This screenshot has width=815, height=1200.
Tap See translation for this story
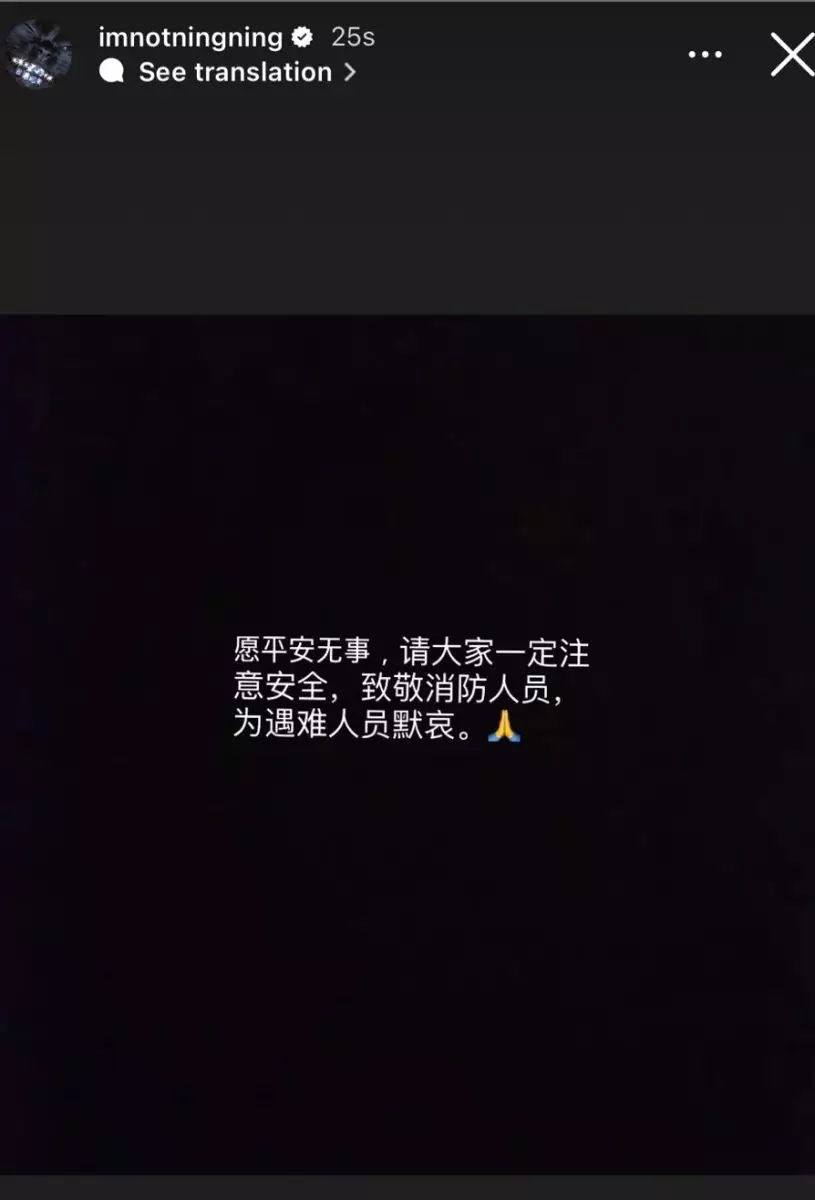pos(234,72)
